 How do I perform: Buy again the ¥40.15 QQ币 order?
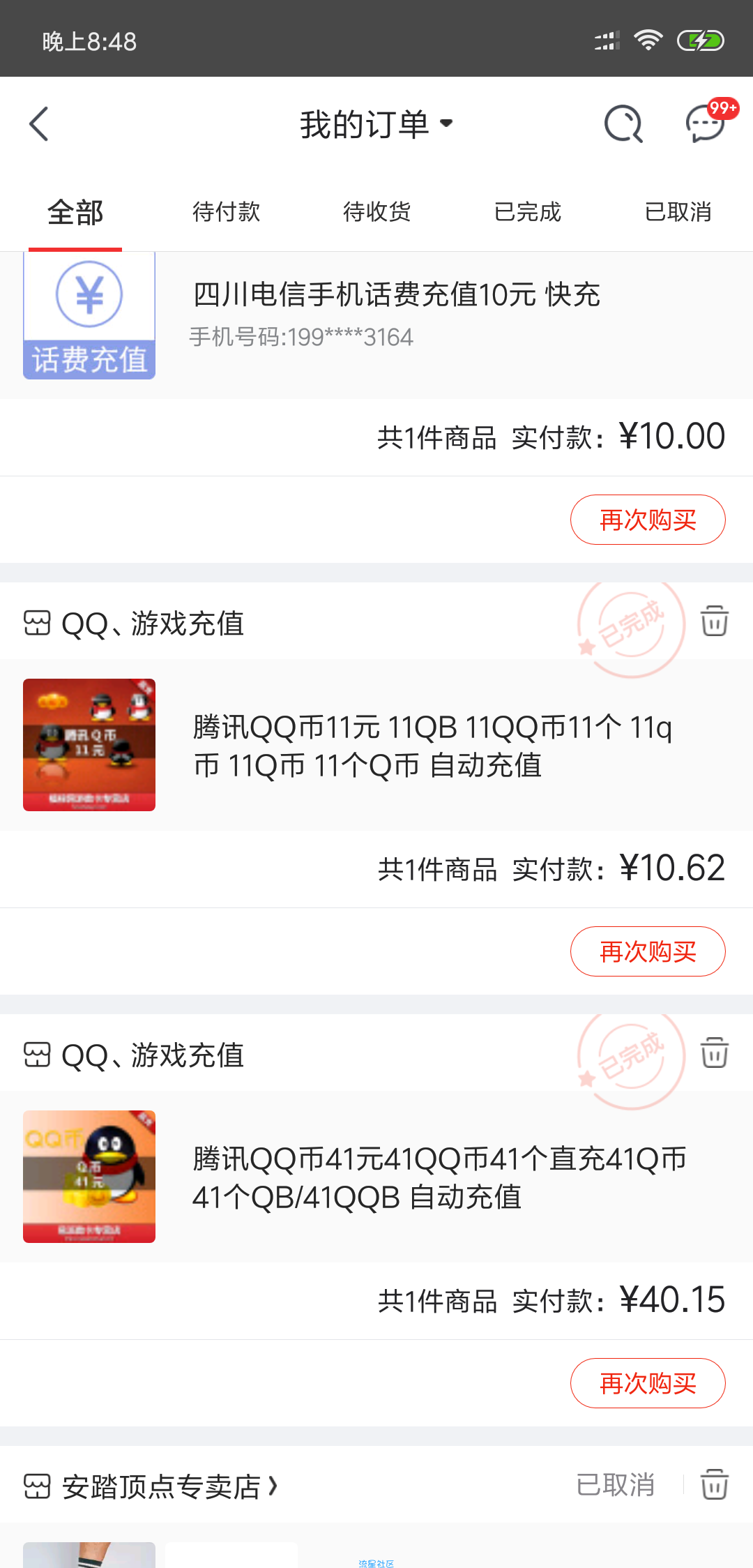[648, 1383]
